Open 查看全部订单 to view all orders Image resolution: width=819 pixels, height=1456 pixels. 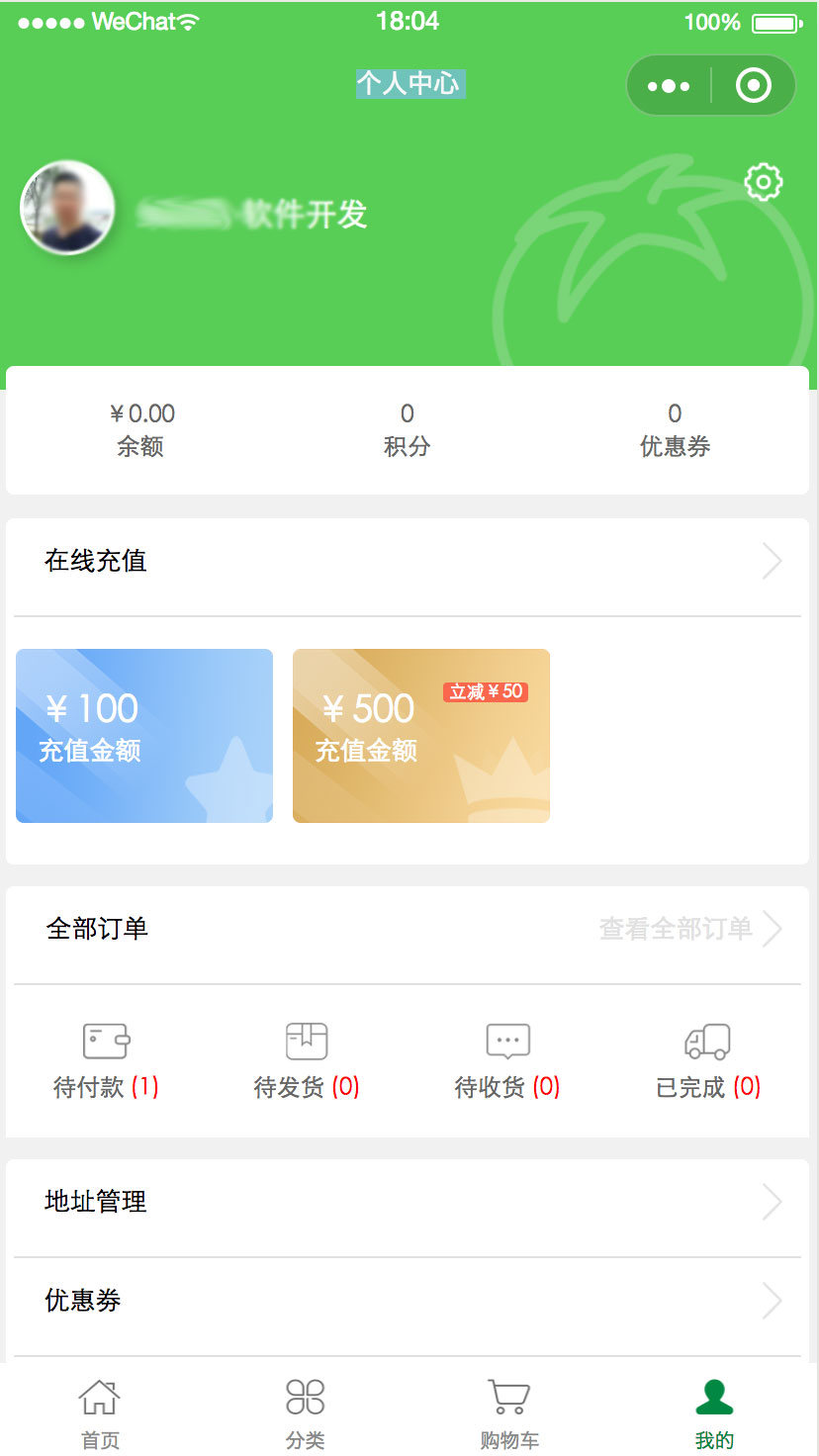[x=690, y=929]
